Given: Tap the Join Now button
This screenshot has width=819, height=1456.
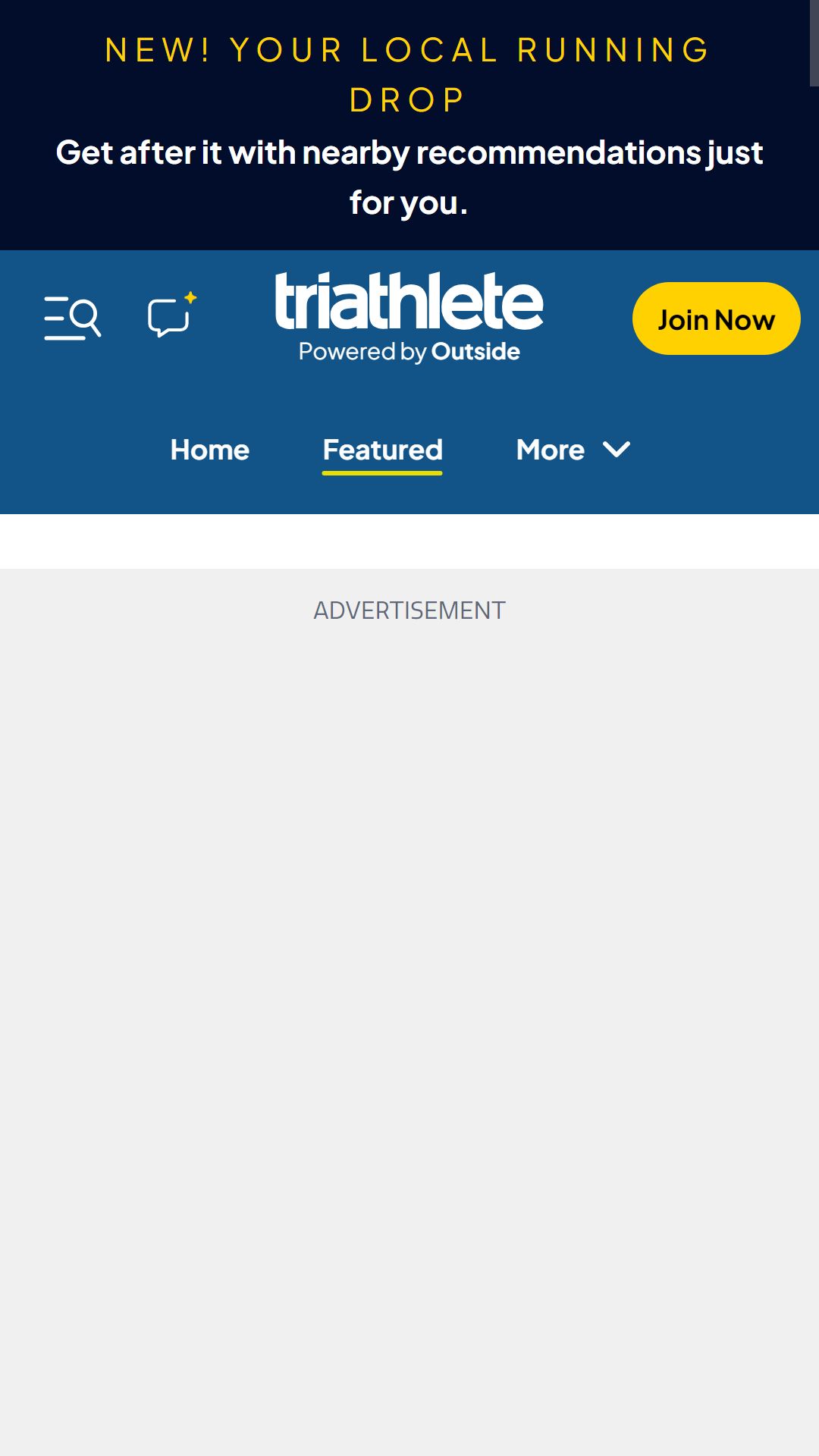Looking at the screenshot, I should coord(716,318).
